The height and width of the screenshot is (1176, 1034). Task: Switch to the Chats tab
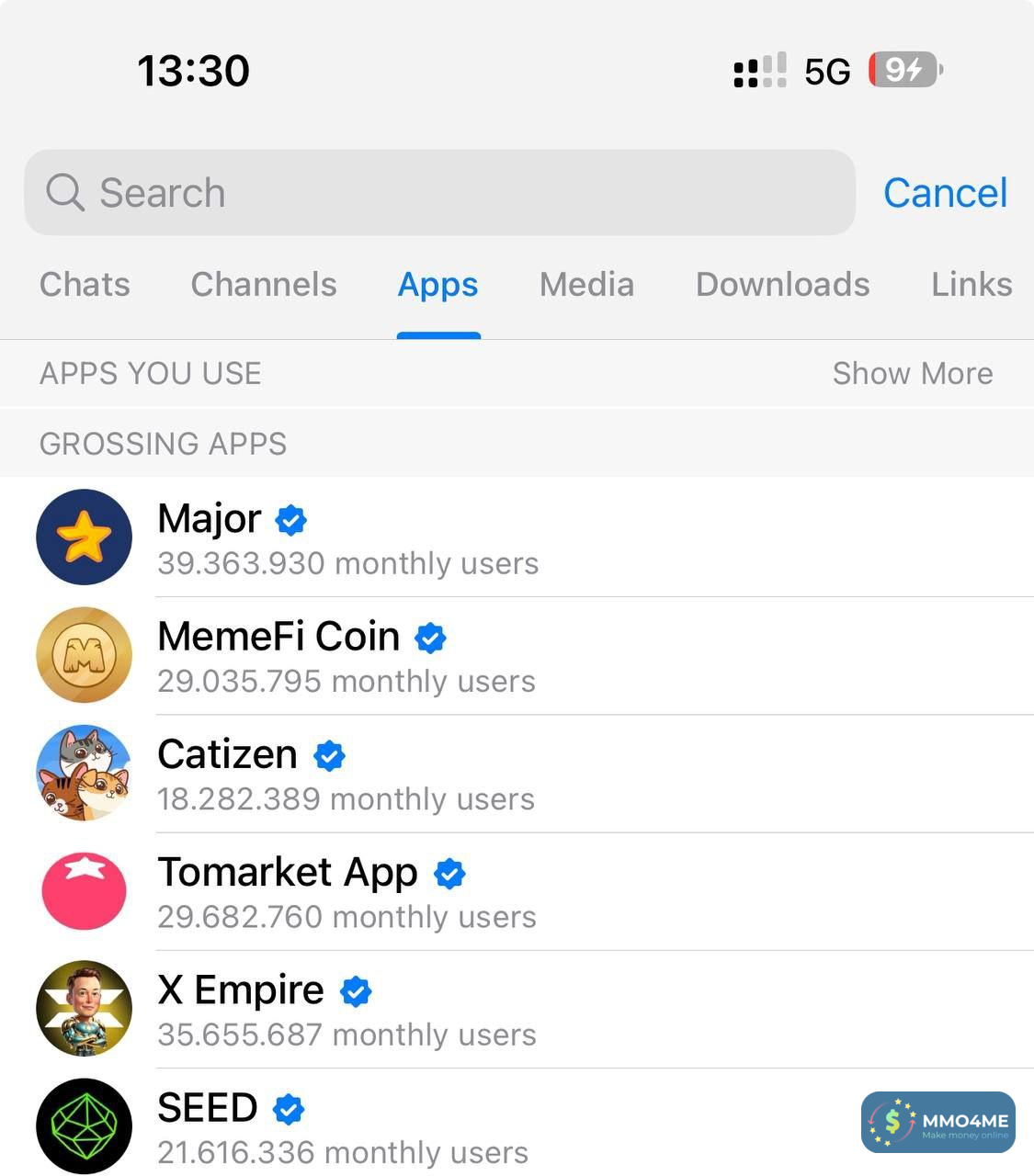(x=85, y=285)
